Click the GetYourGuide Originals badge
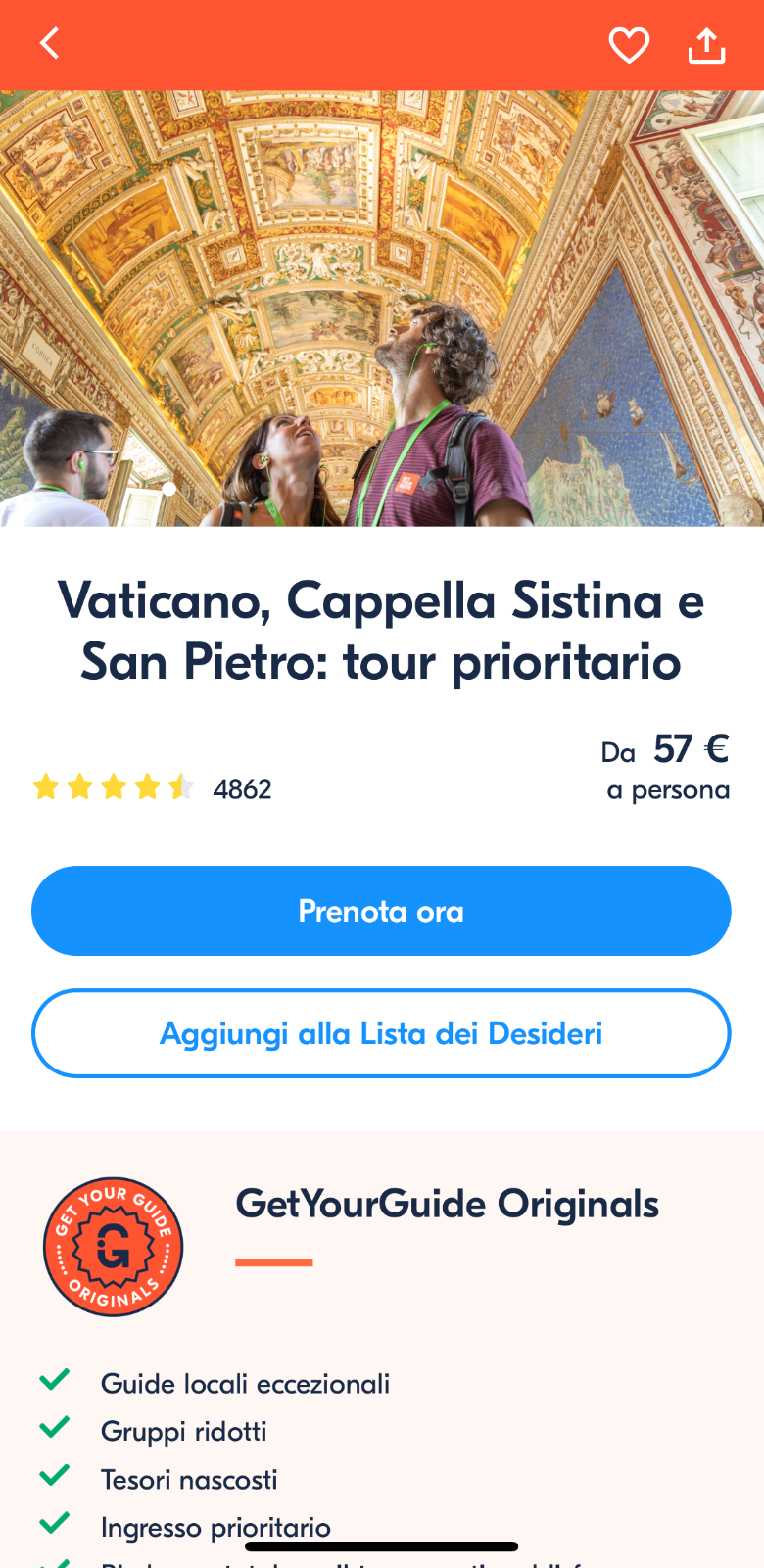The height and width of the screenshot is (1568, 764). pyautogui.click(x=113, y=1246)
